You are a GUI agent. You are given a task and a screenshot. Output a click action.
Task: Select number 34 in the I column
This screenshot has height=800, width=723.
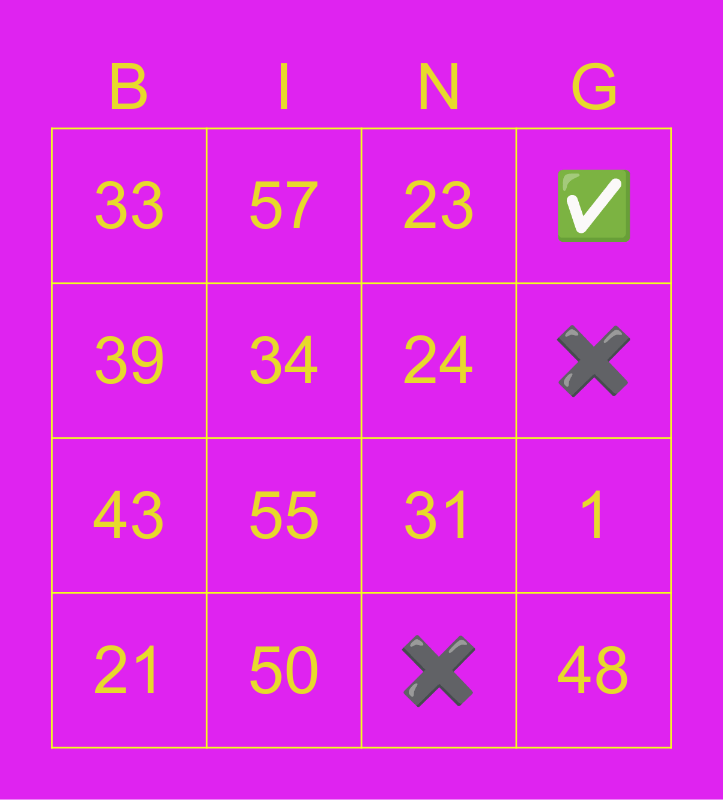click(x=284, y=360)
